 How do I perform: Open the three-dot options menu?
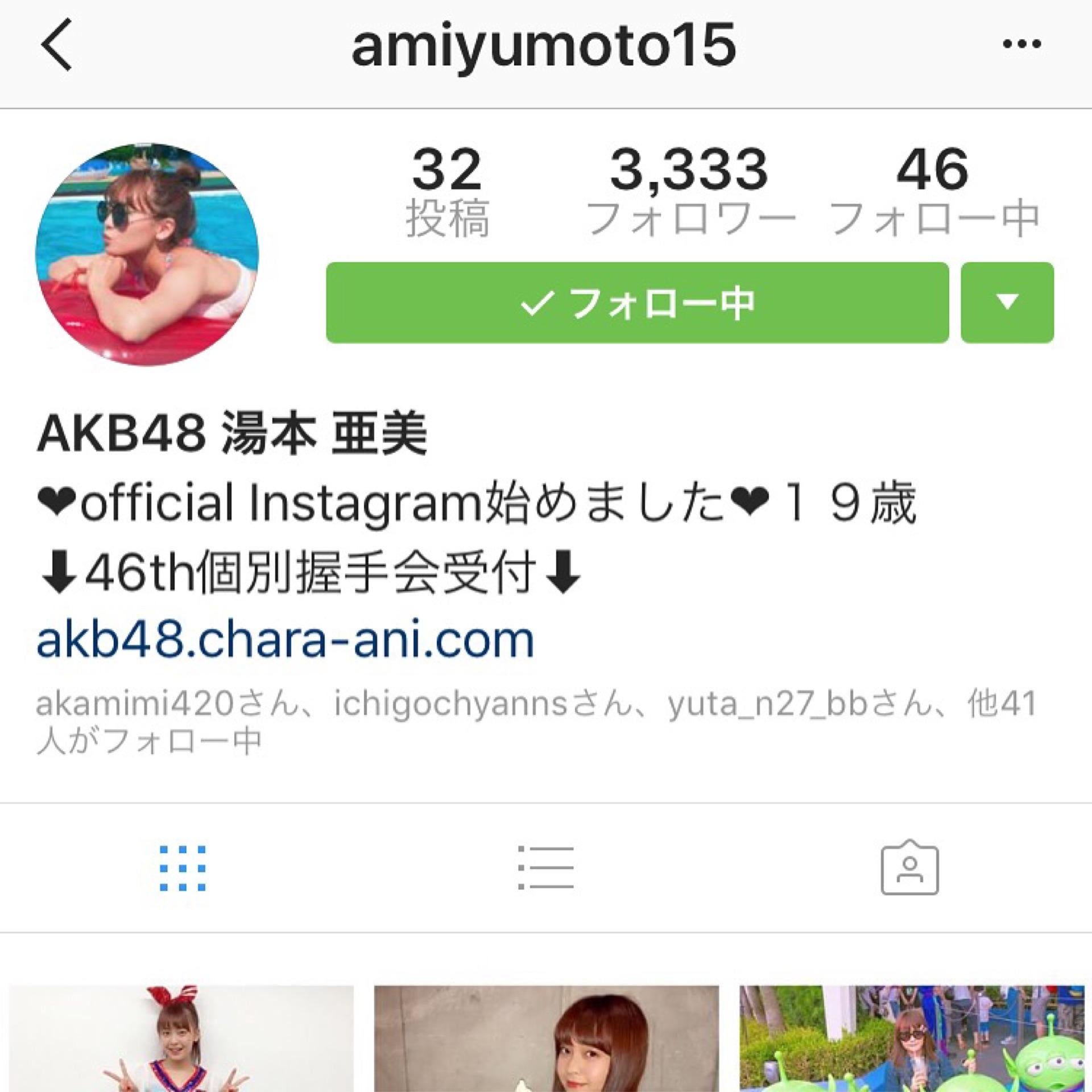pos(1021,44)
